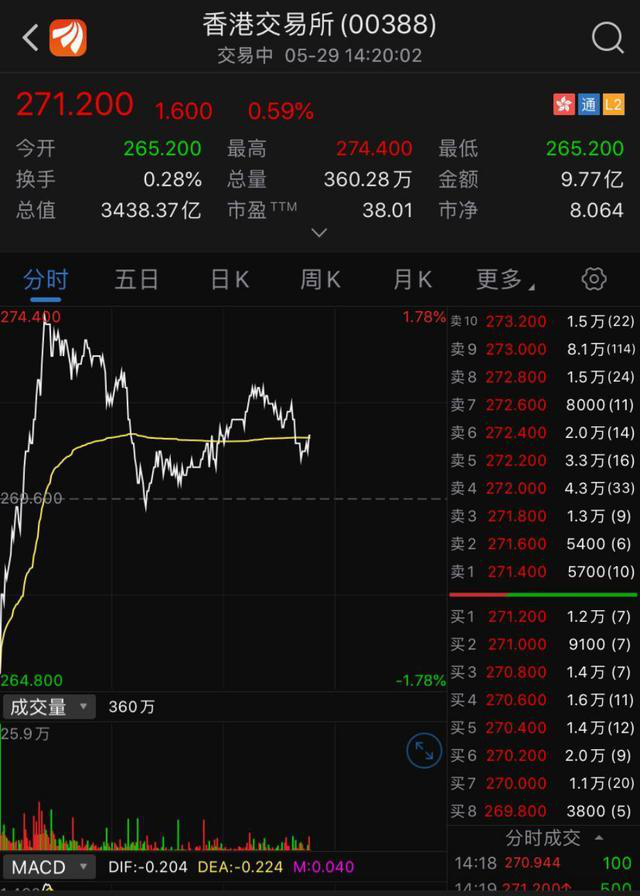Open the search magnifier icon
640x896 pixels.
(x=607, y=38)
